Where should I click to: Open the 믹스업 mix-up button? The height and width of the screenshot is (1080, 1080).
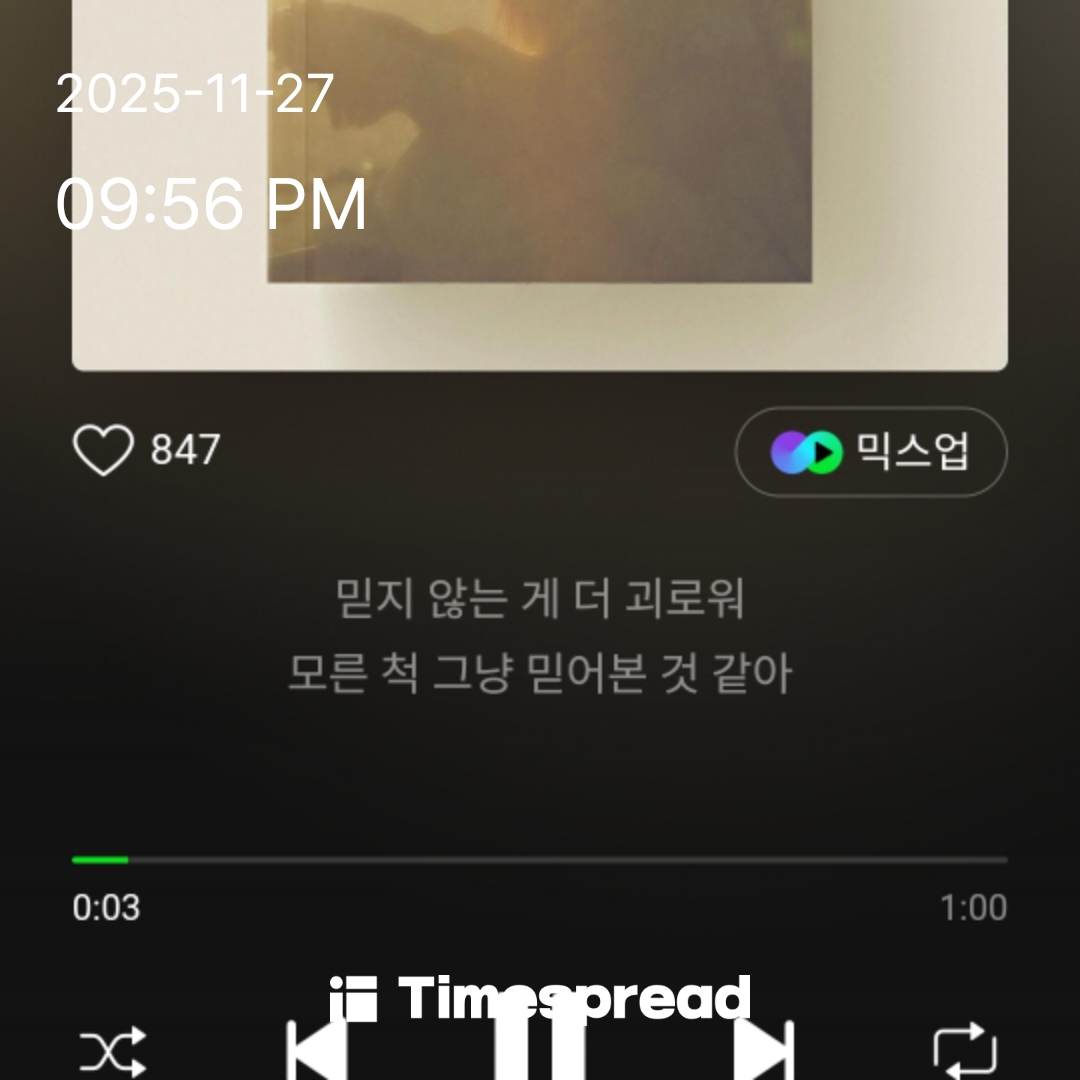click(x=871, y=452)
